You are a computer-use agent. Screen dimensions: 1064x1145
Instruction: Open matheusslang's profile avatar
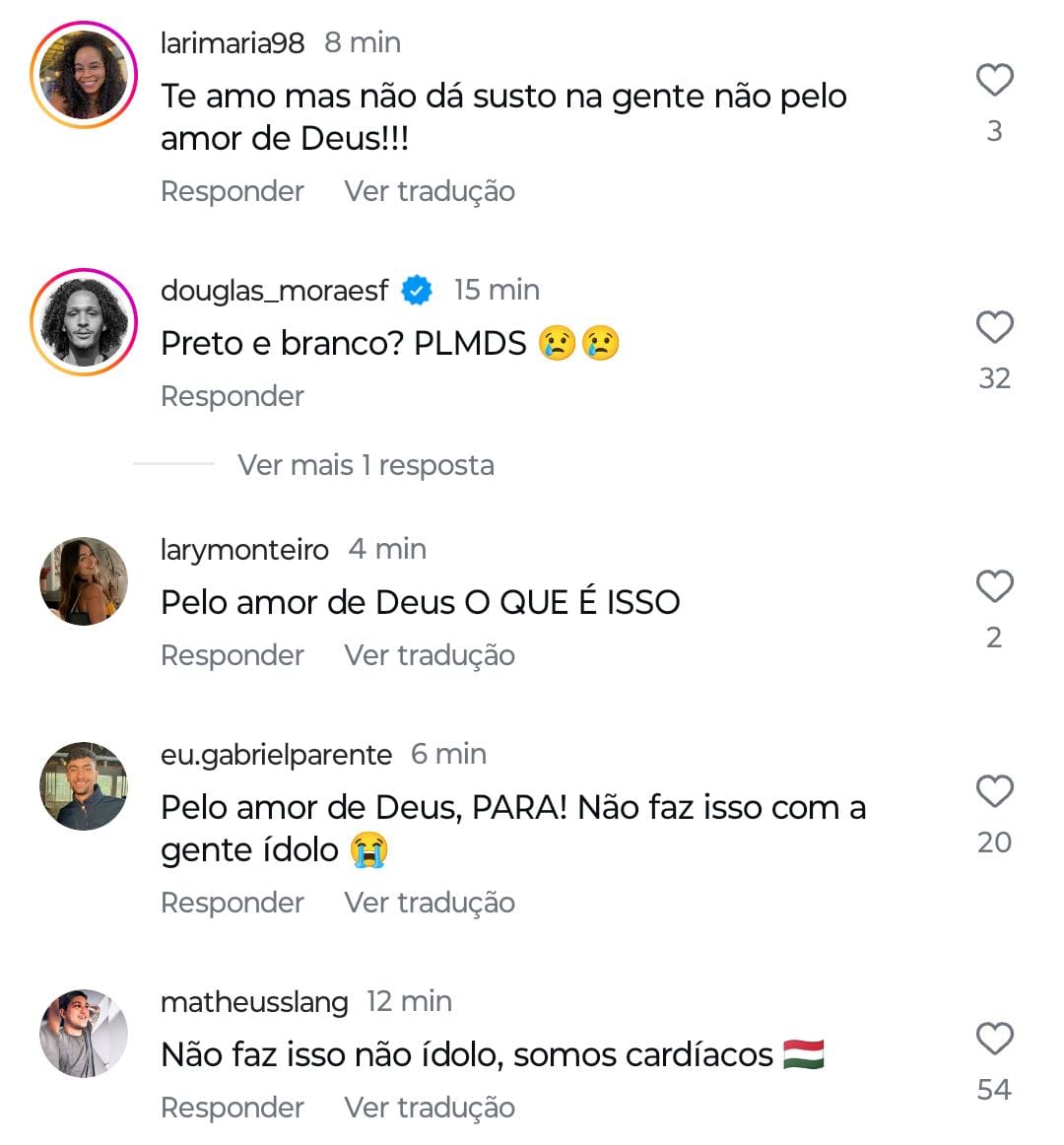pyautogui.click(x=84, y=1034)
